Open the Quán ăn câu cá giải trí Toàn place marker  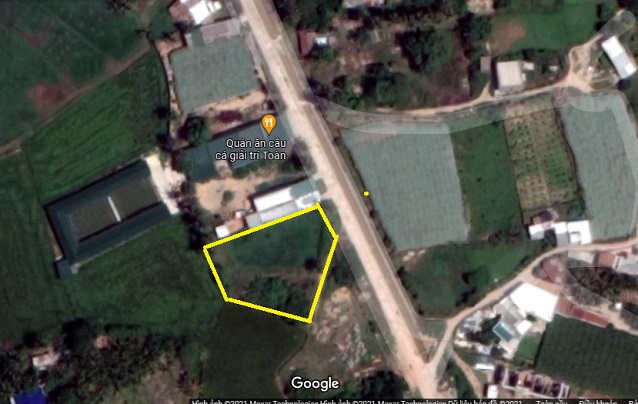(x=268, y=124)
